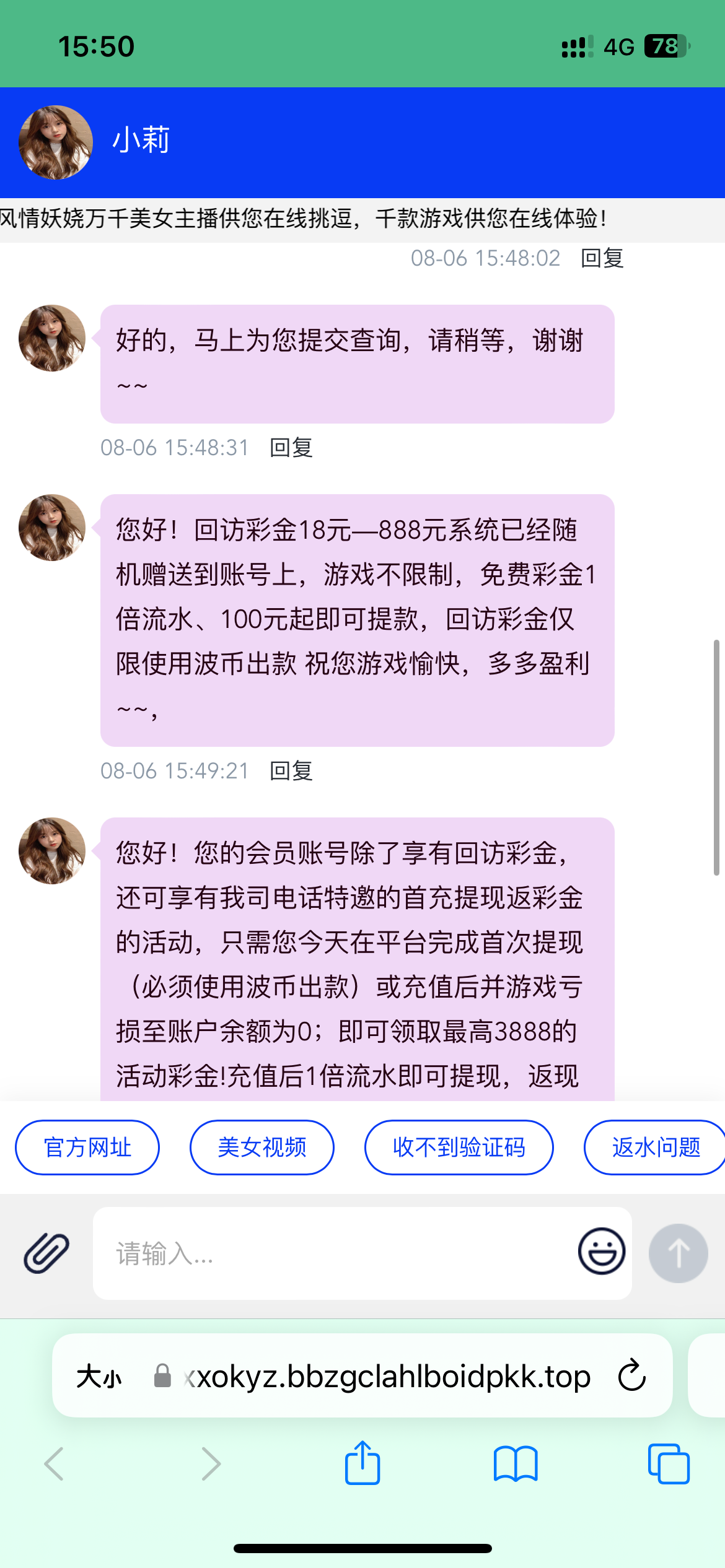The width and height of the screenshot is (725, 1568).
Task: Select the 官方网址 quick reply chip
Action: click(87, 1148)
